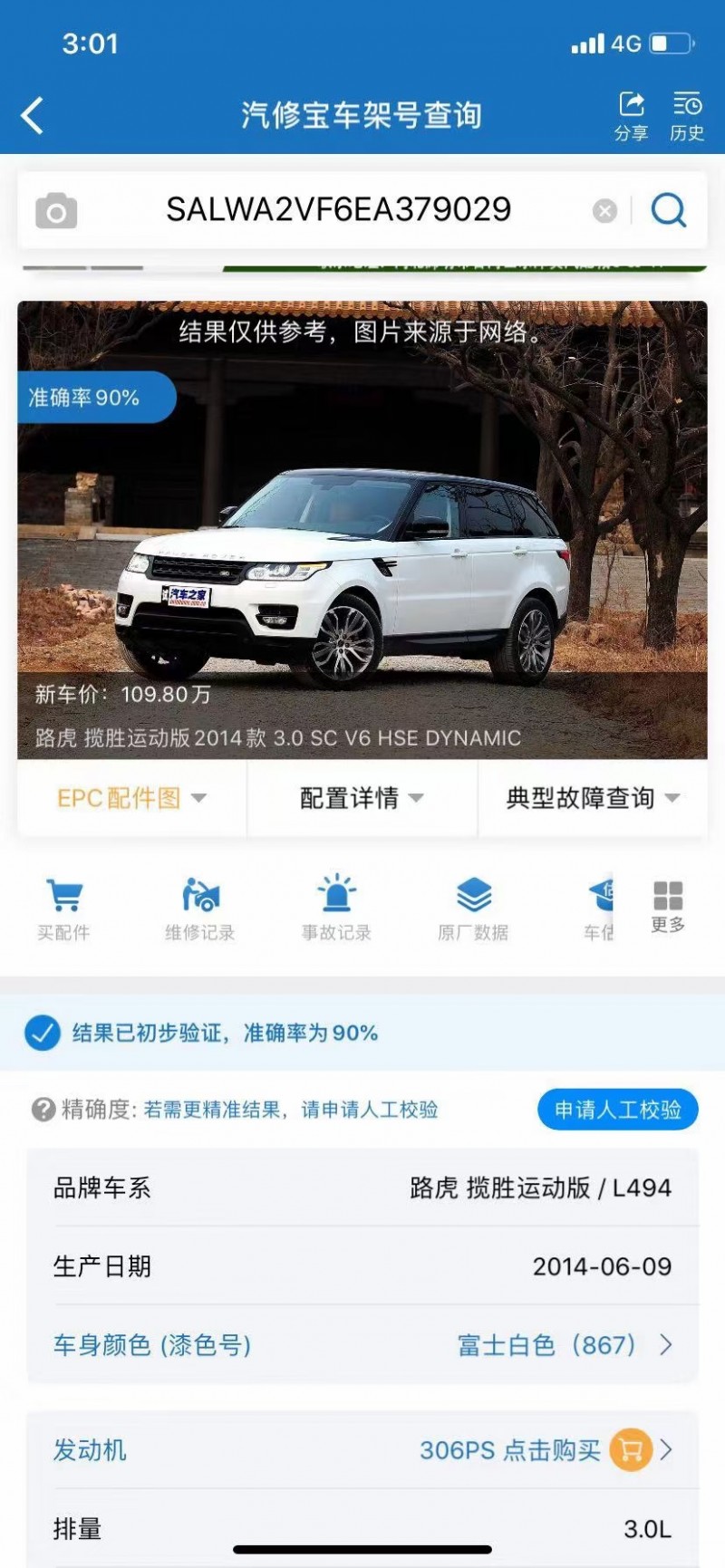Clear the VIN input text
Screen dimensions: 725x1568
coord(604,211)
